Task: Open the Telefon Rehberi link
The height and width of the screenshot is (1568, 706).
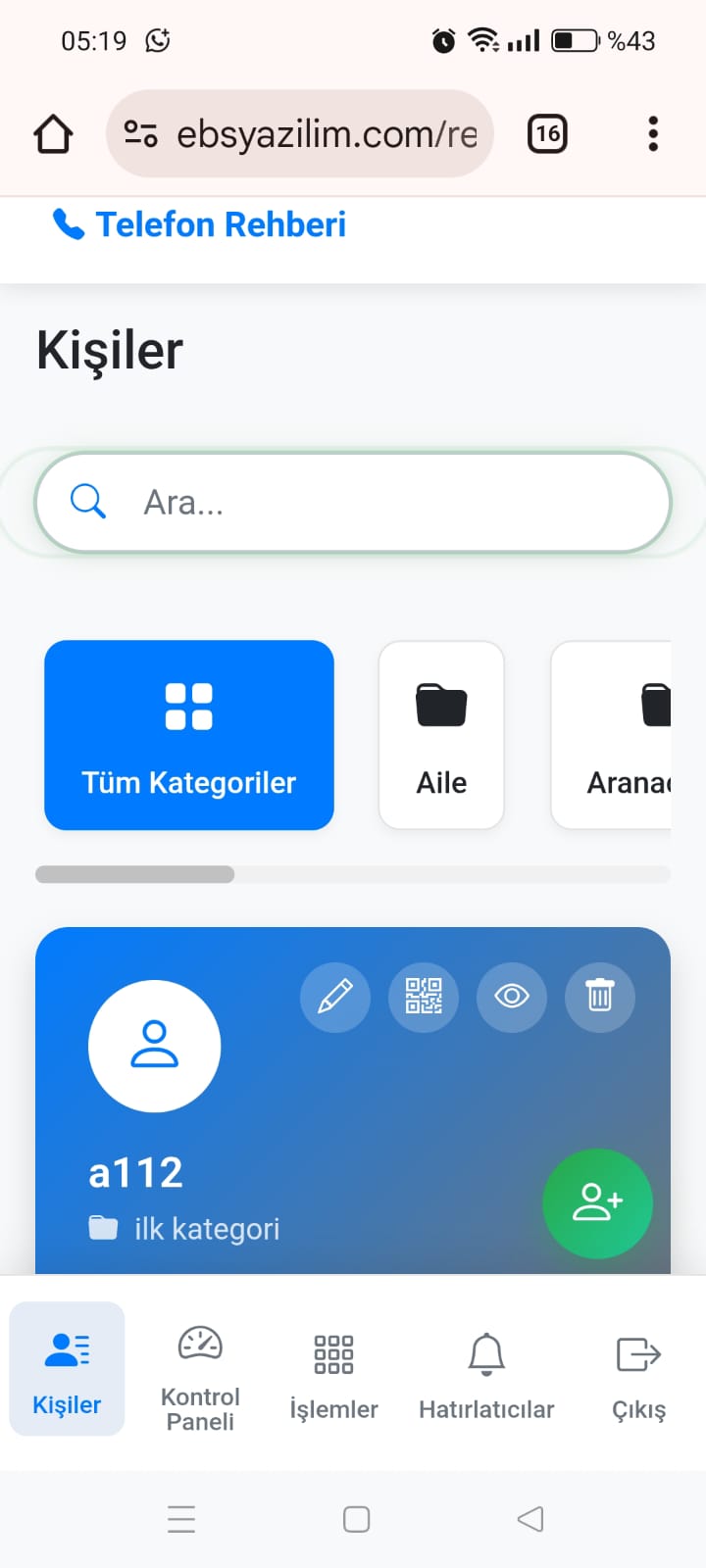Action: [198, 224]
